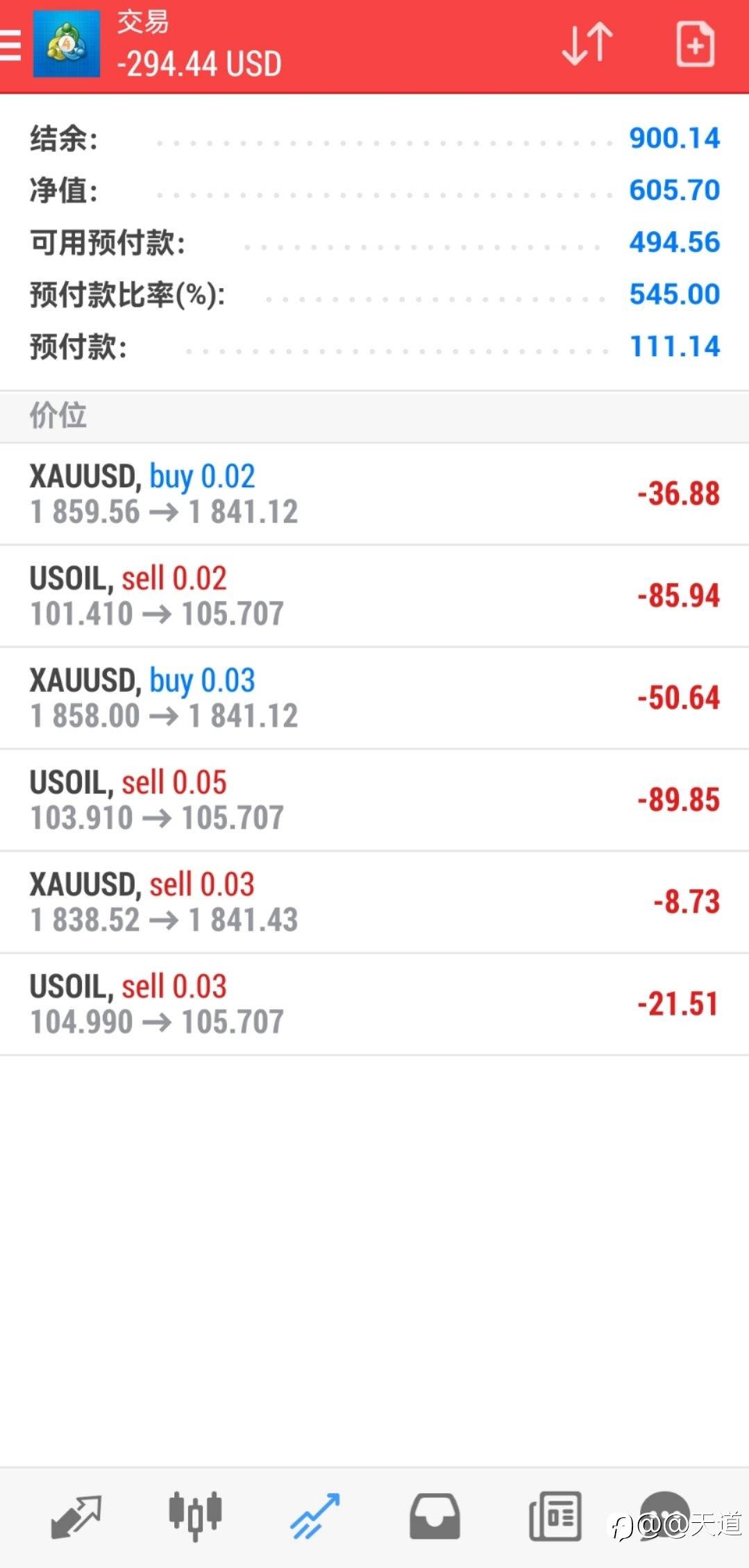The height and width of the screenshot is (1568, 749).
Task: Switch to the candlestick chart tab
Action: point(195,1517)
